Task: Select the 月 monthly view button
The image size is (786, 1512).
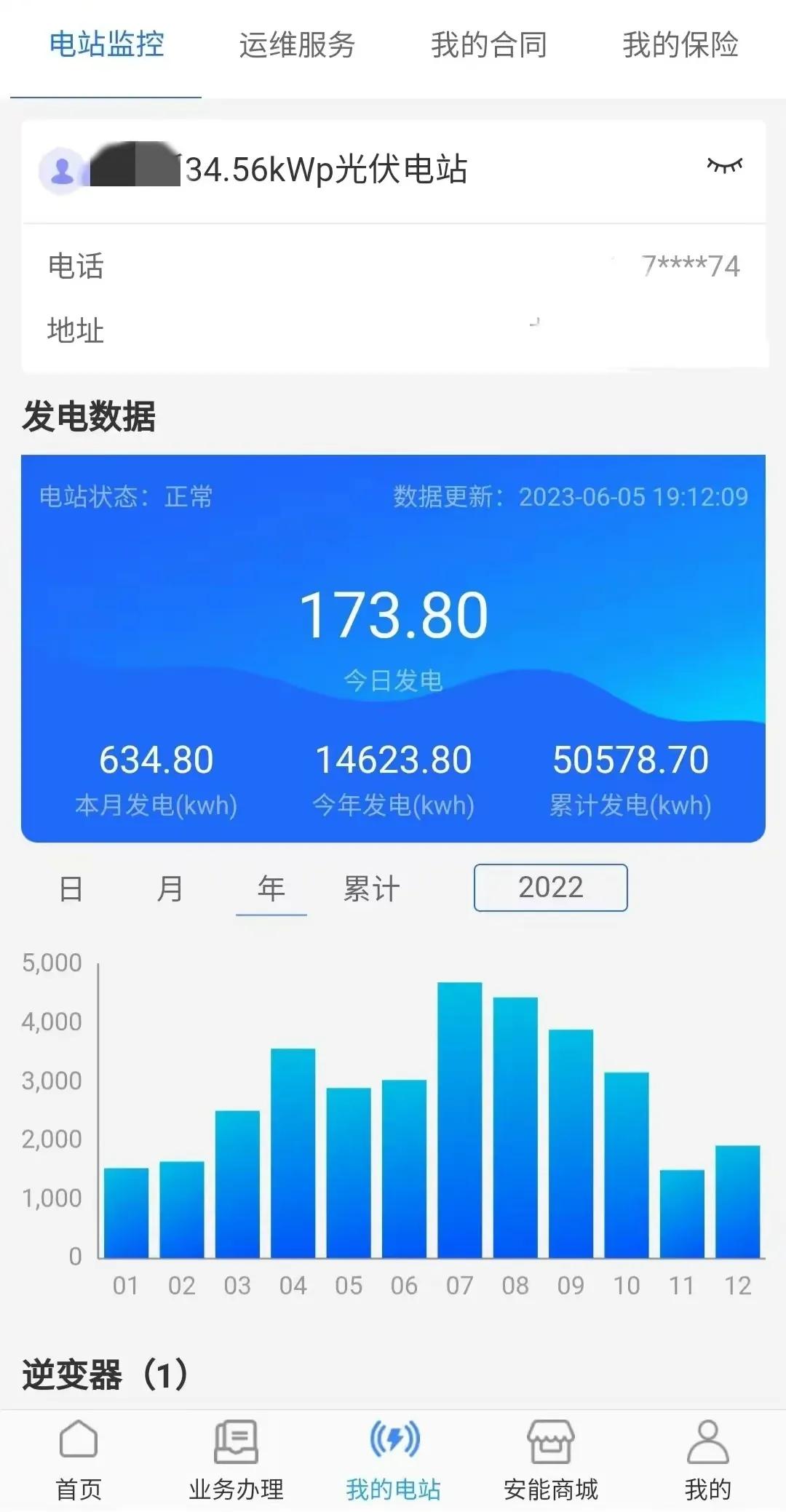Action: pyautogui.click(x=170, y=888)
